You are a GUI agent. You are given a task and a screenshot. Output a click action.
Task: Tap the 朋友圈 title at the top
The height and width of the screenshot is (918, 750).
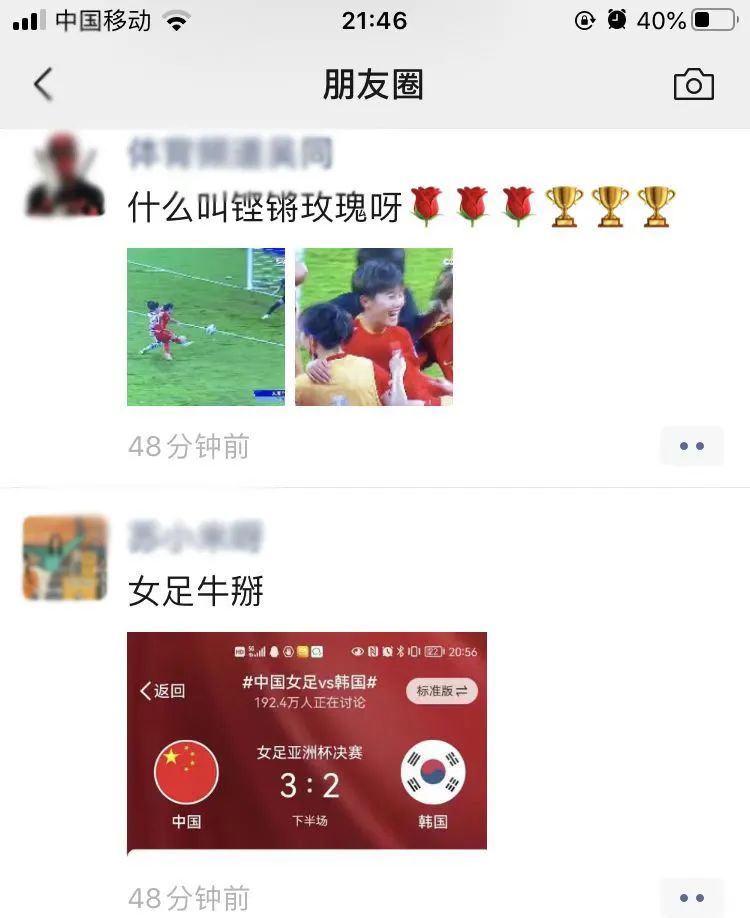coord(374,84)
